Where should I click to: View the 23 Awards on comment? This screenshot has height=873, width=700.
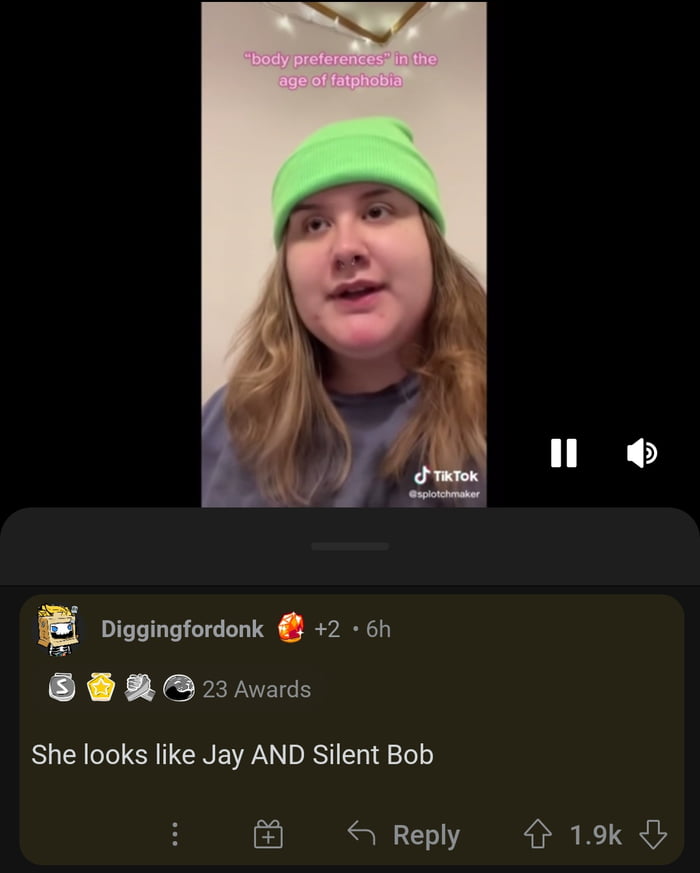[x=256, y=689]
